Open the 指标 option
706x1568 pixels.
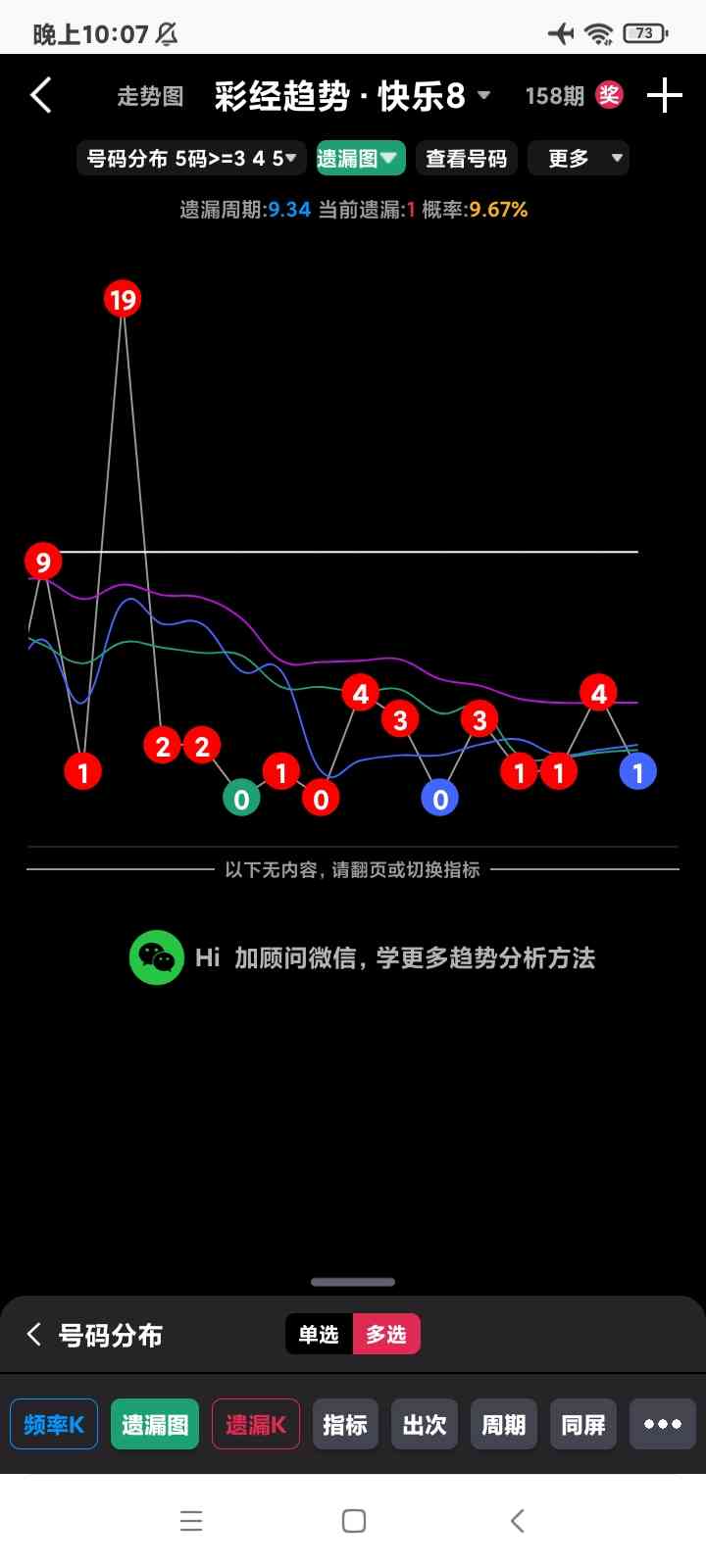[345, 1424]
